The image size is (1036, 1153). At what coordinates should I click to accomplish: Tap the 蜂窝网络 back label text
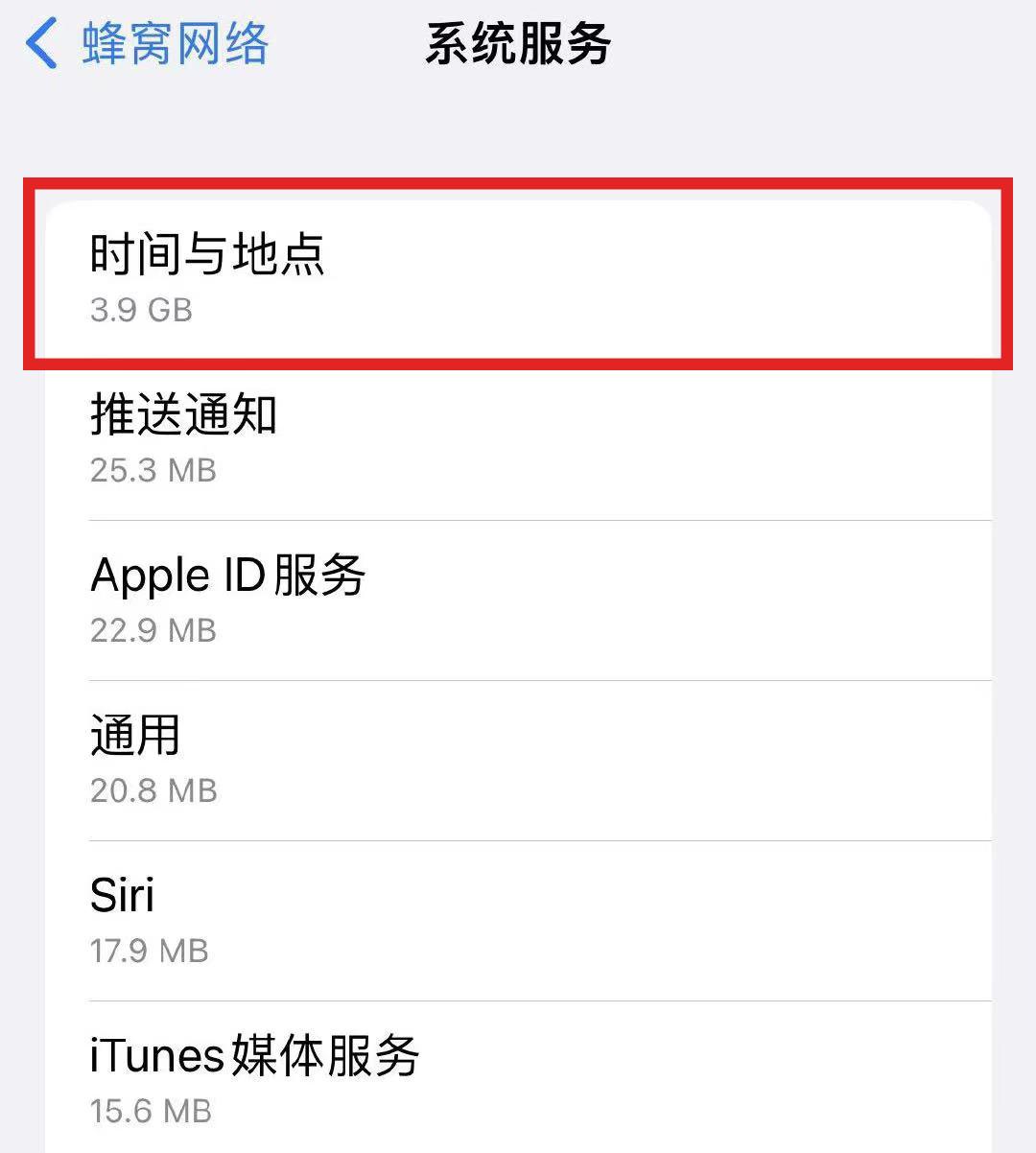(x=177, y=42)
